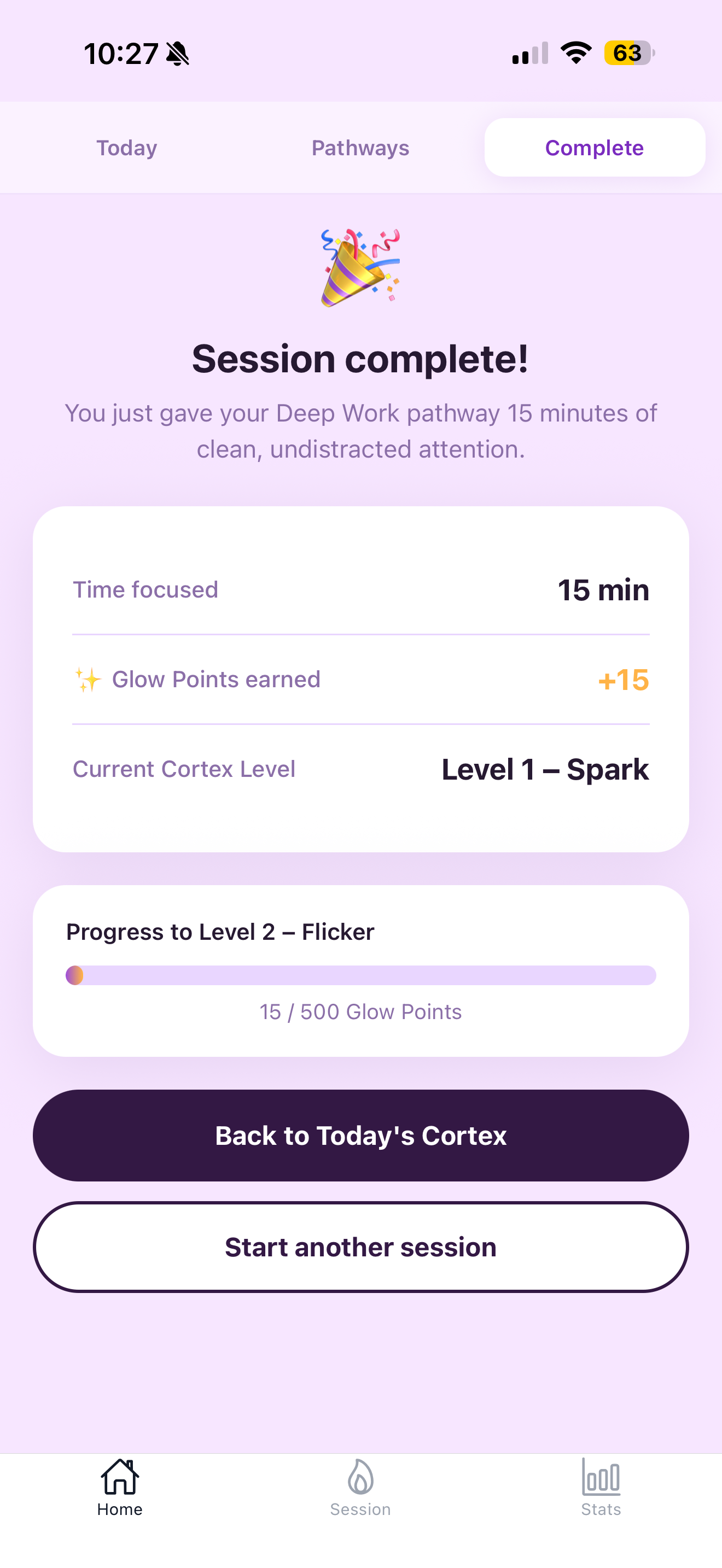The image size is (722, 1568).
Task: Tap the battery indicator showing 63
Action: (626, 54)
